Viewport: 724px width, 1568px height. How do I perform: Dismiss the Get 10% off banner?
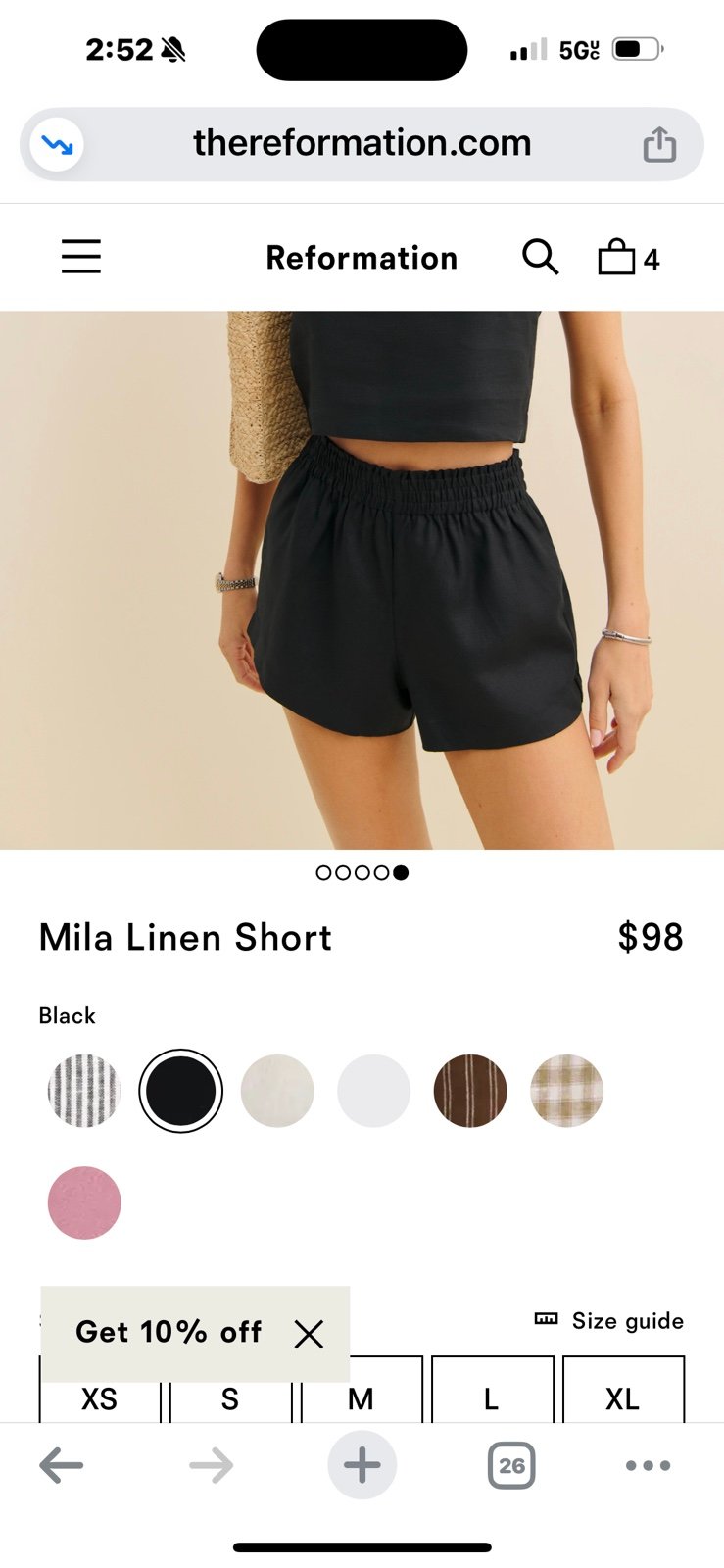tap(309, 1333)
